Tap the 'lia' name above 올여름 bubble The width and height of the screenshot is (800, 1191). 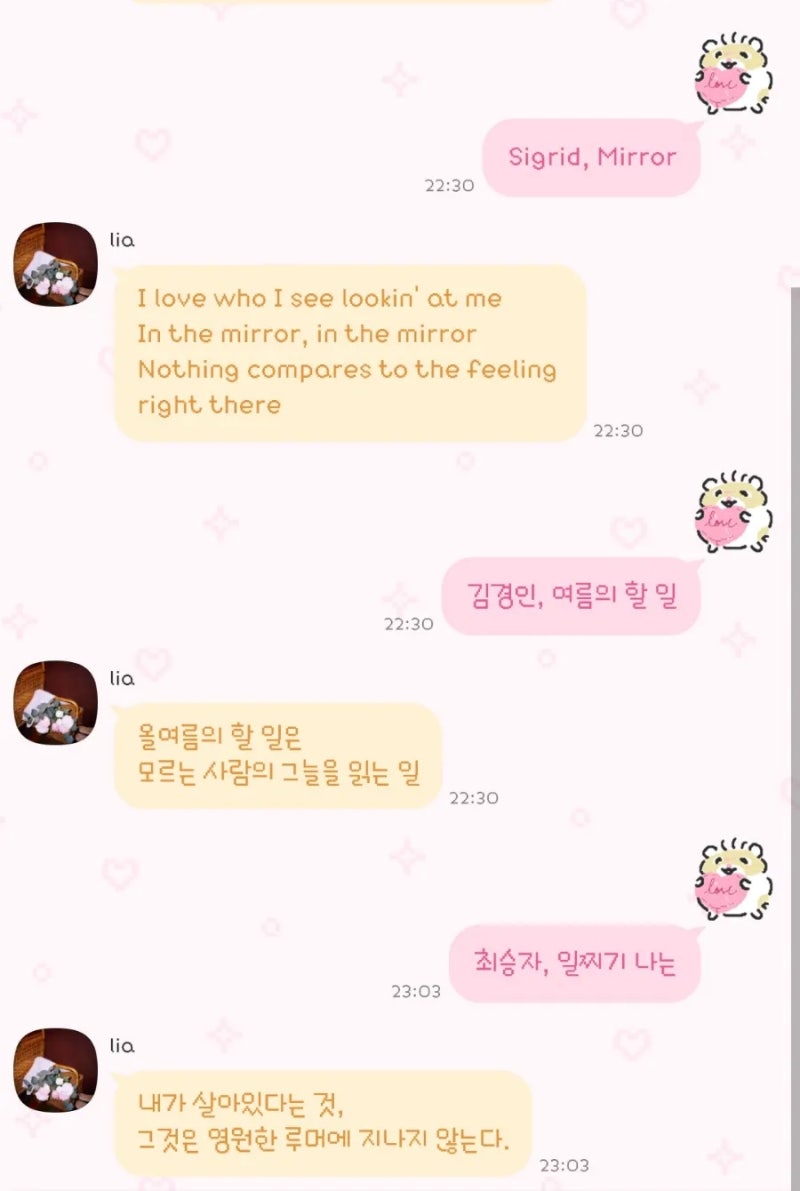[x=122, y=677]
